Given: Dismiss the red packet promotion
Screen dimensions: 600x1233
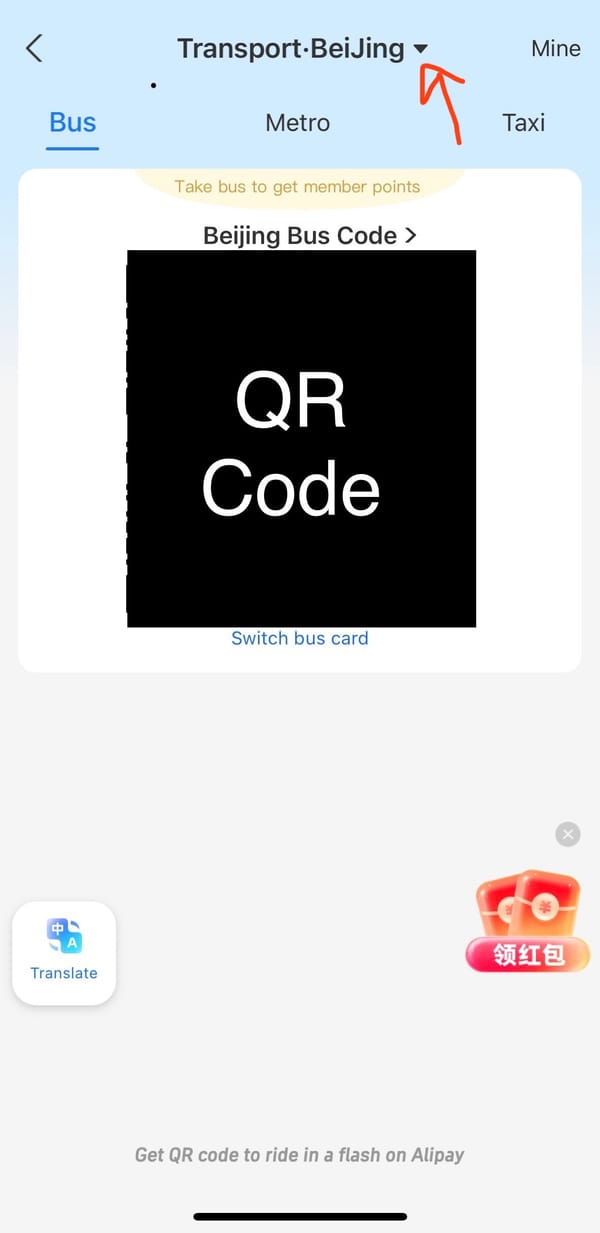Looking at the screenshot, I should coord(567,834).
